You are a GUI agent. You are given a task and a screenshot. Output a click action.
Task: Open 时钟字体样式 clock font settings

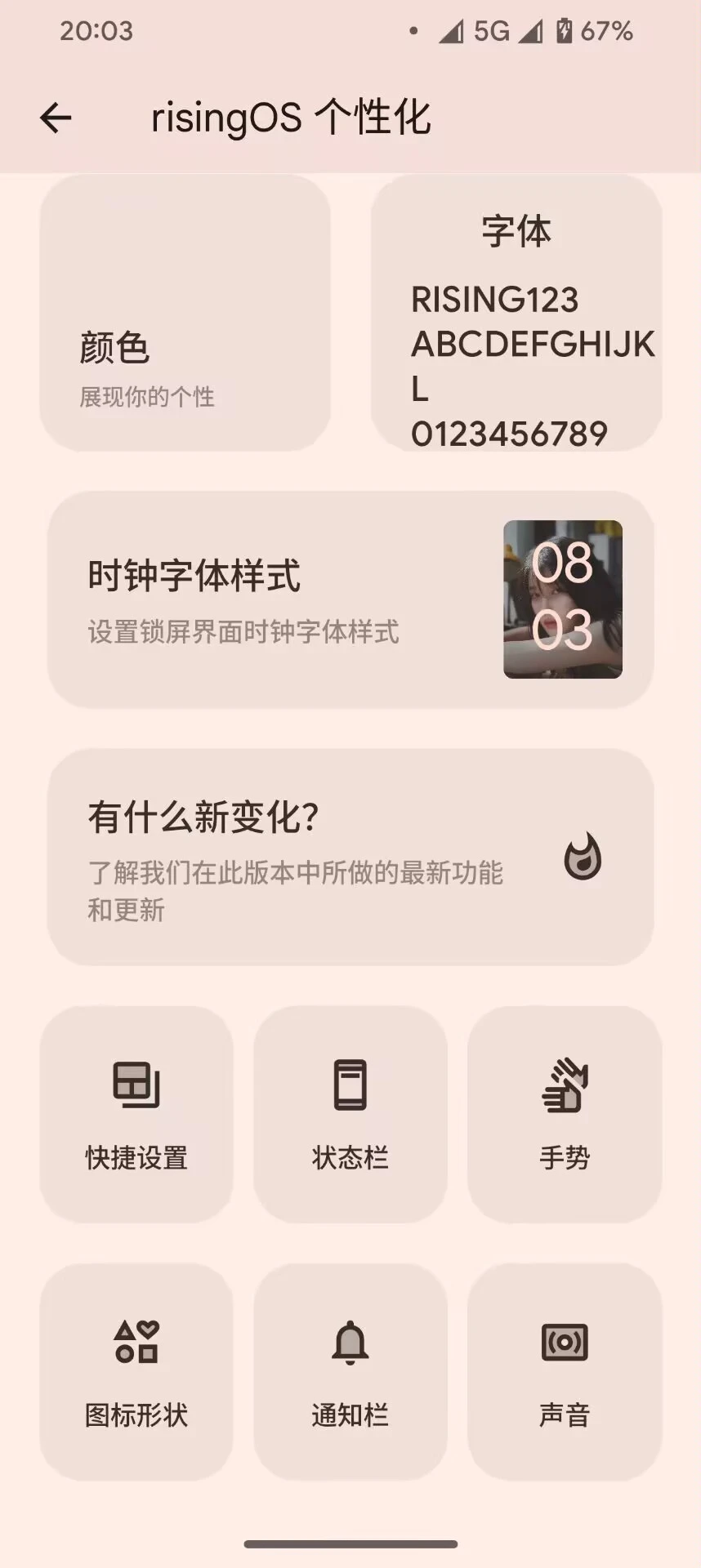pyautogui.click(x=350, y=599)
